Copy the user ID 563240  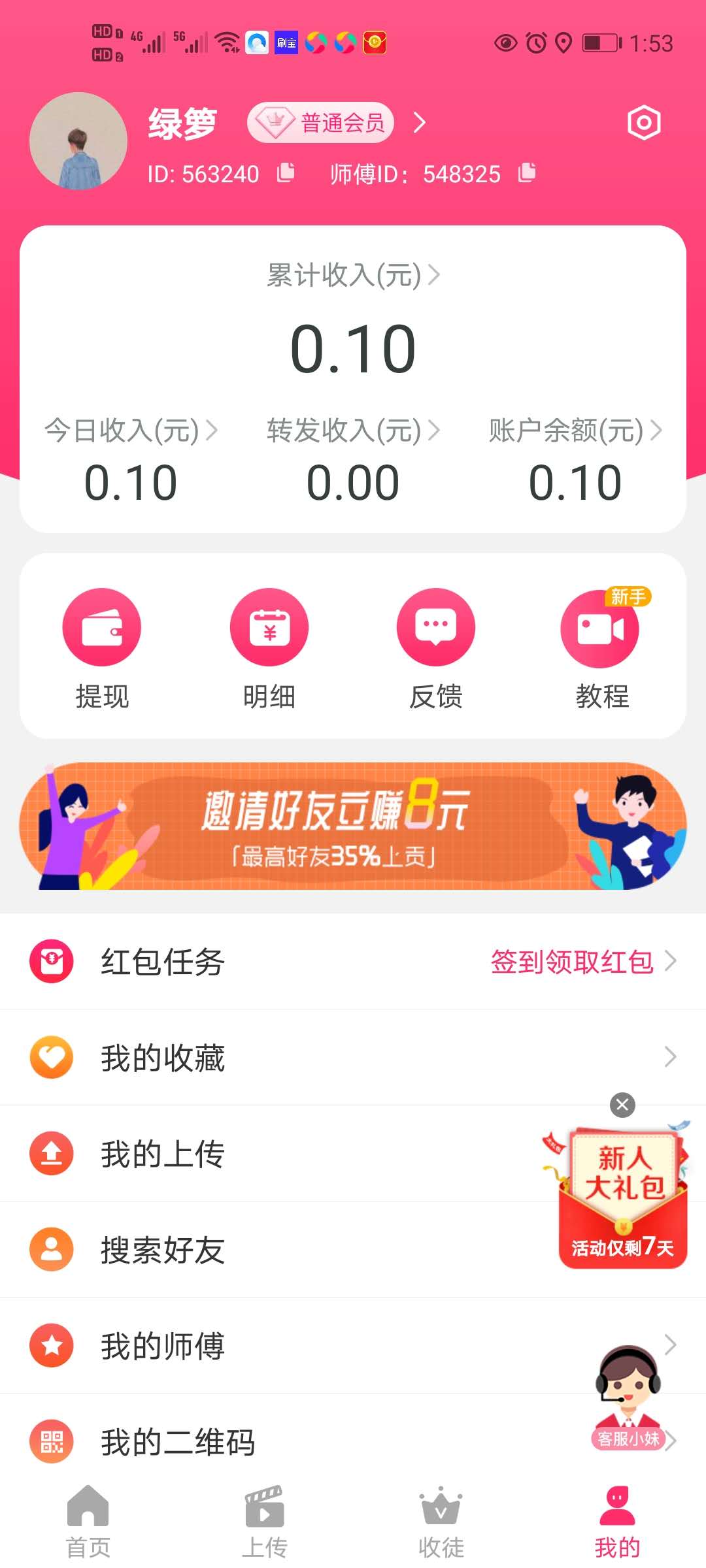286,172
